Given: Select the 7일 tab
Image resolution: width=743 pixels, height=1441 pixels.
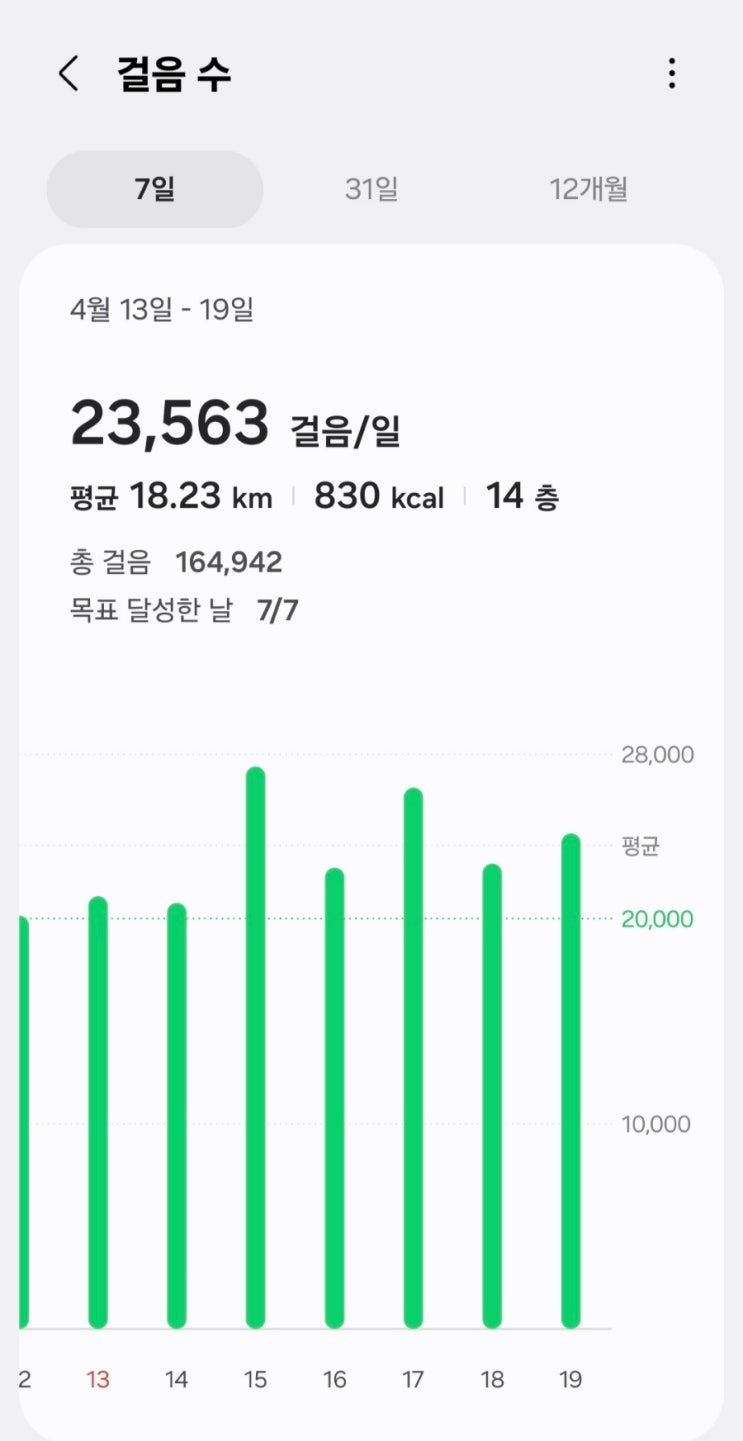Looking at the screenshot, I should (x=155, y=189).
